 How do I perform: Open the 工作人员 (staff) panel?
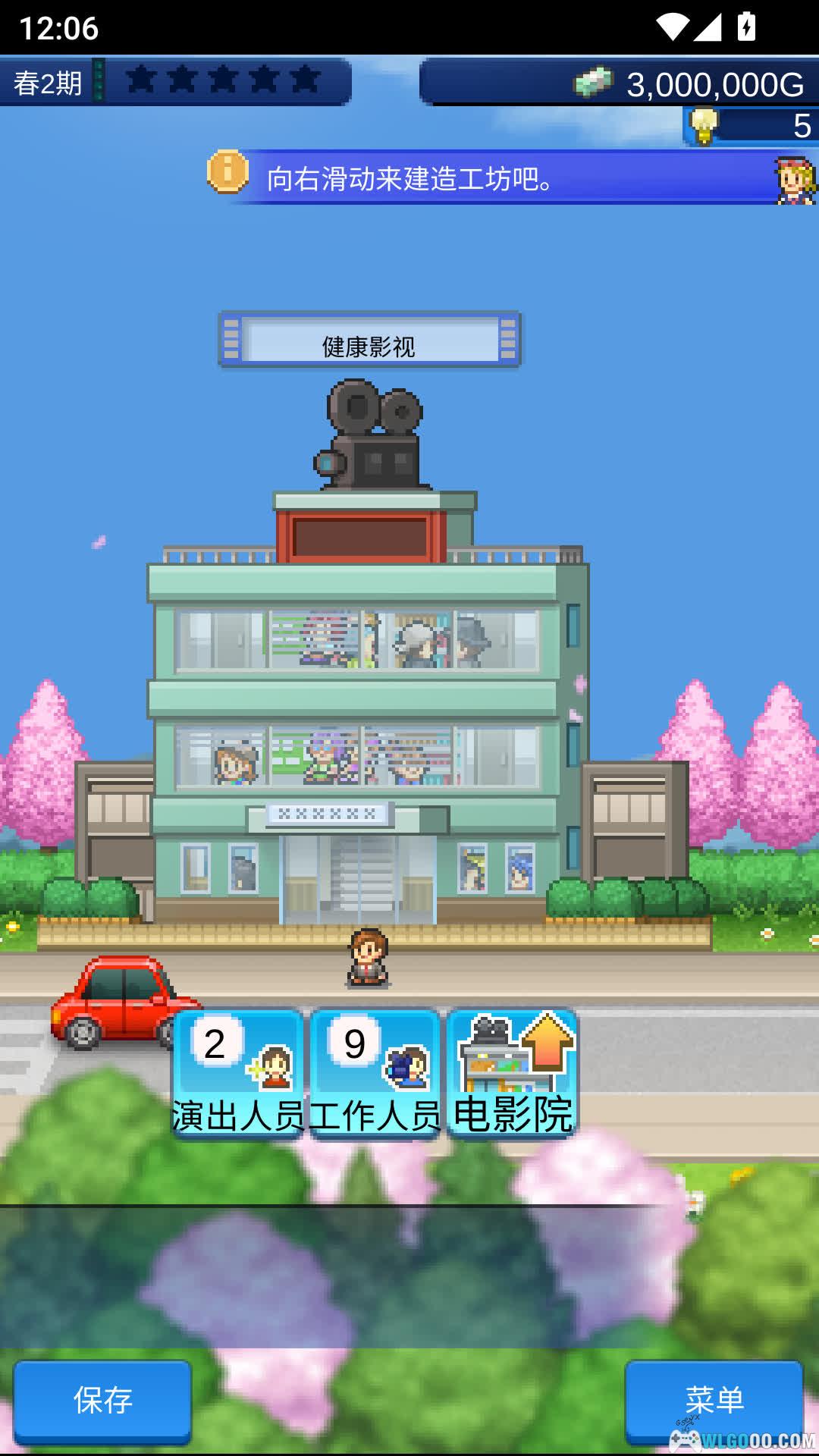[375, 1072]
